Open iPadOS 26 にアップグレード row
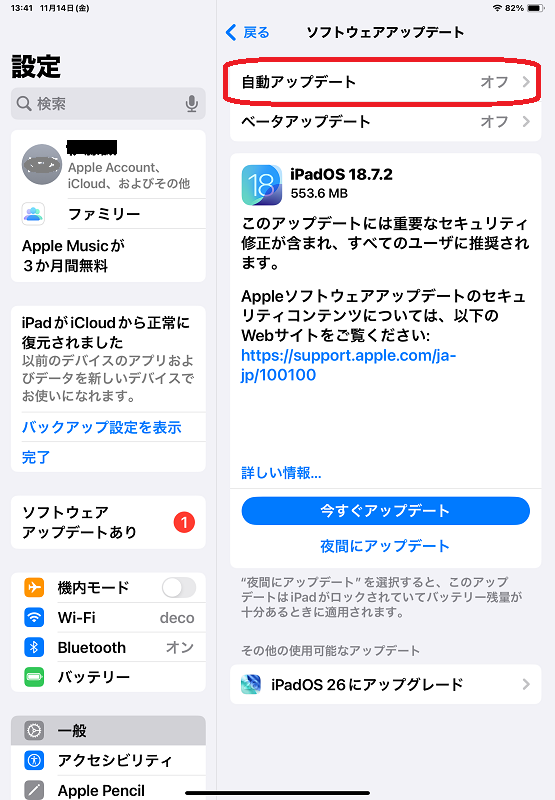Screen dimensions: 555x800 [385, 684]
